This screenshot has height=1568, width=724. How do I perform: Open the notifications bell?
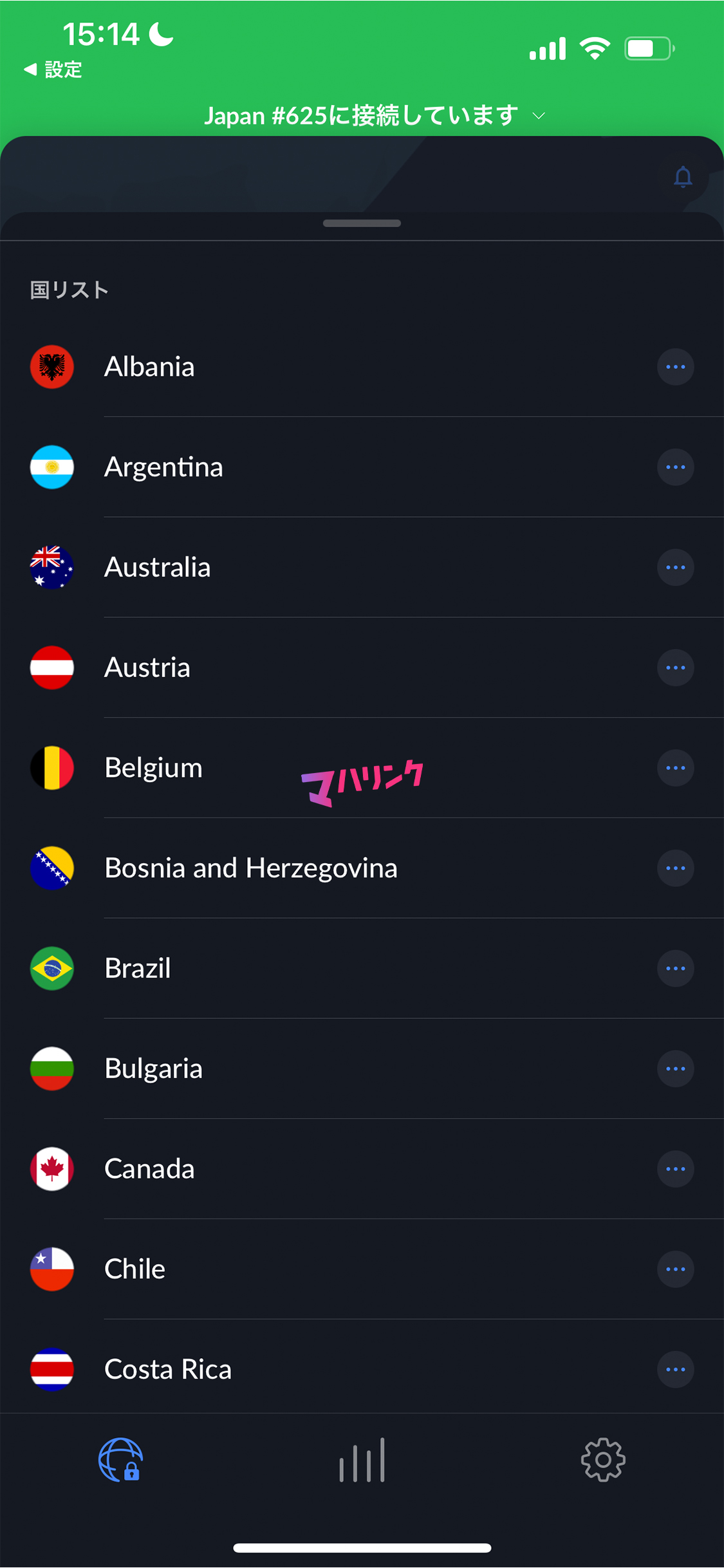pyautogui.click(x=683, y=176)
